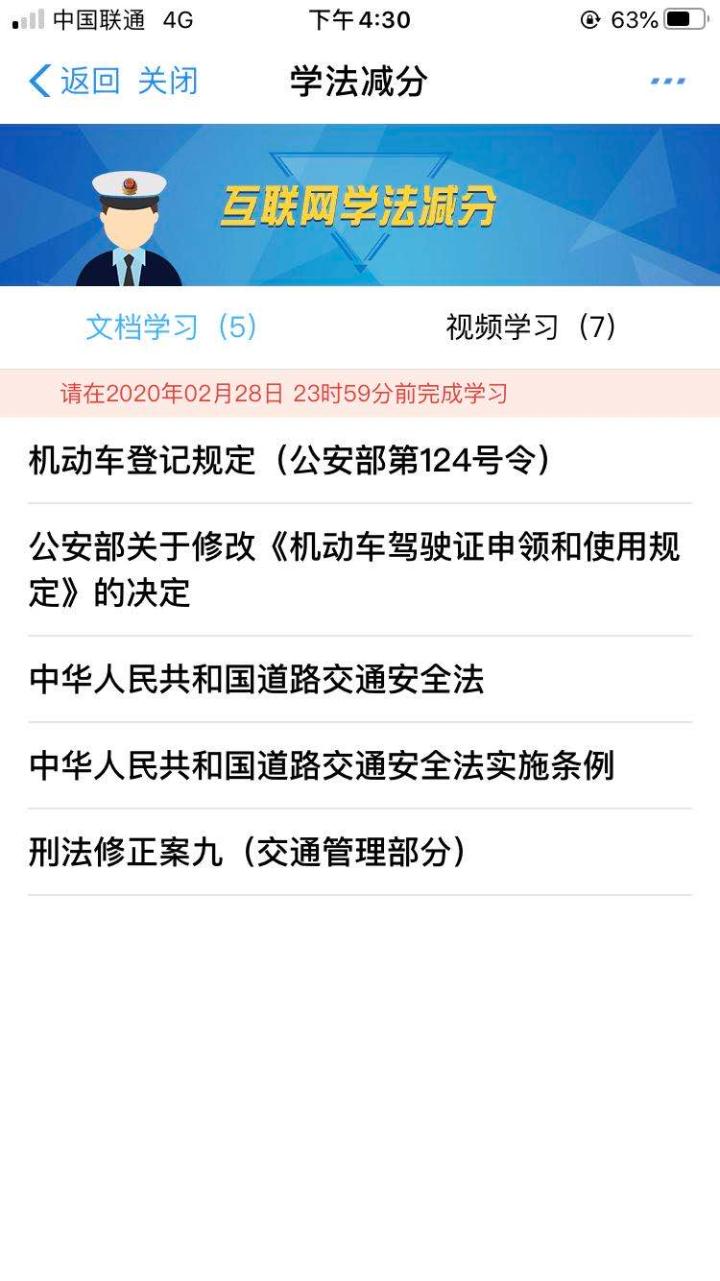Open 中华人民共和国道路交通安全法实施条例
The width and height of the screenshot is (720, 1281).
coord(360,766)
